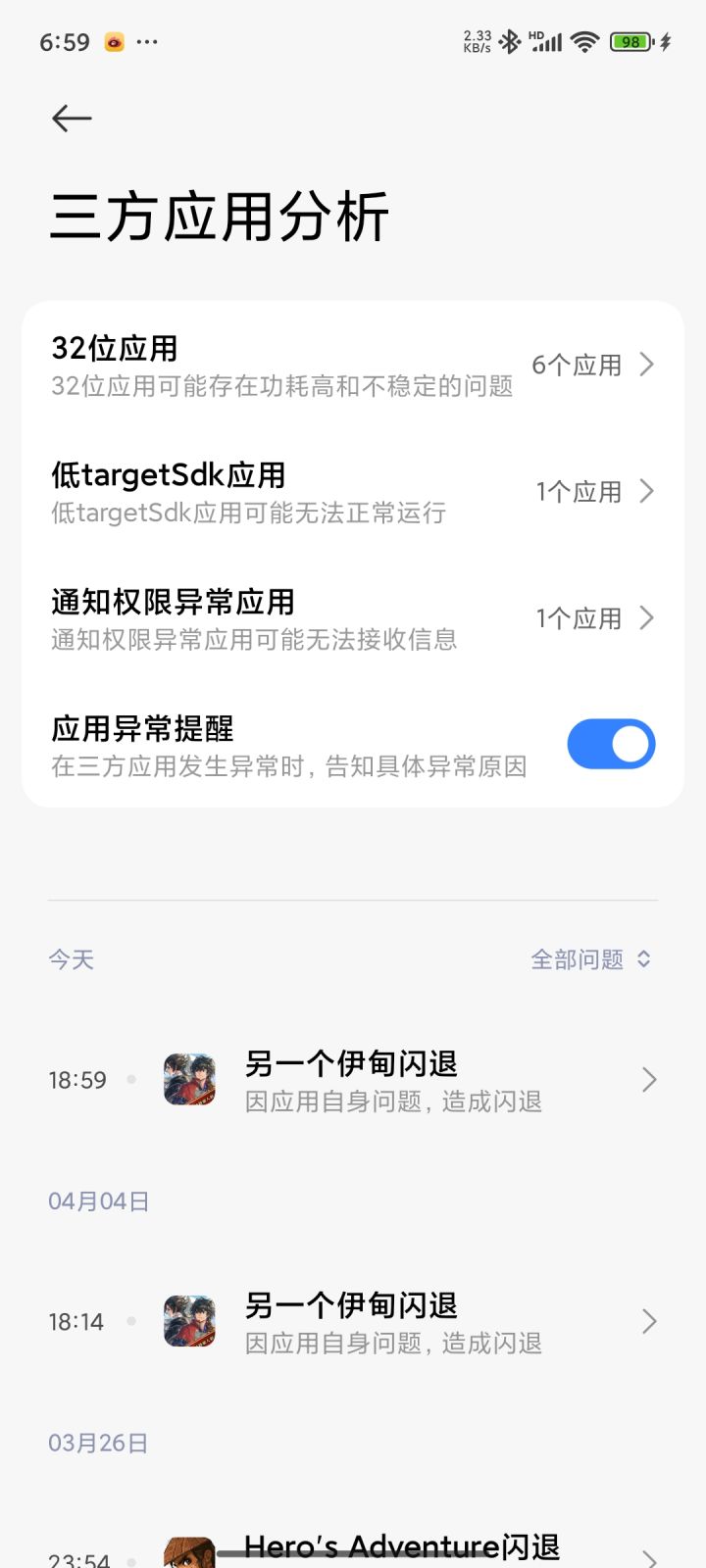This screenshot has width=706, height=1568.
Task: Expand the 低targetSdk应用 entry
Action: point(353,491)
